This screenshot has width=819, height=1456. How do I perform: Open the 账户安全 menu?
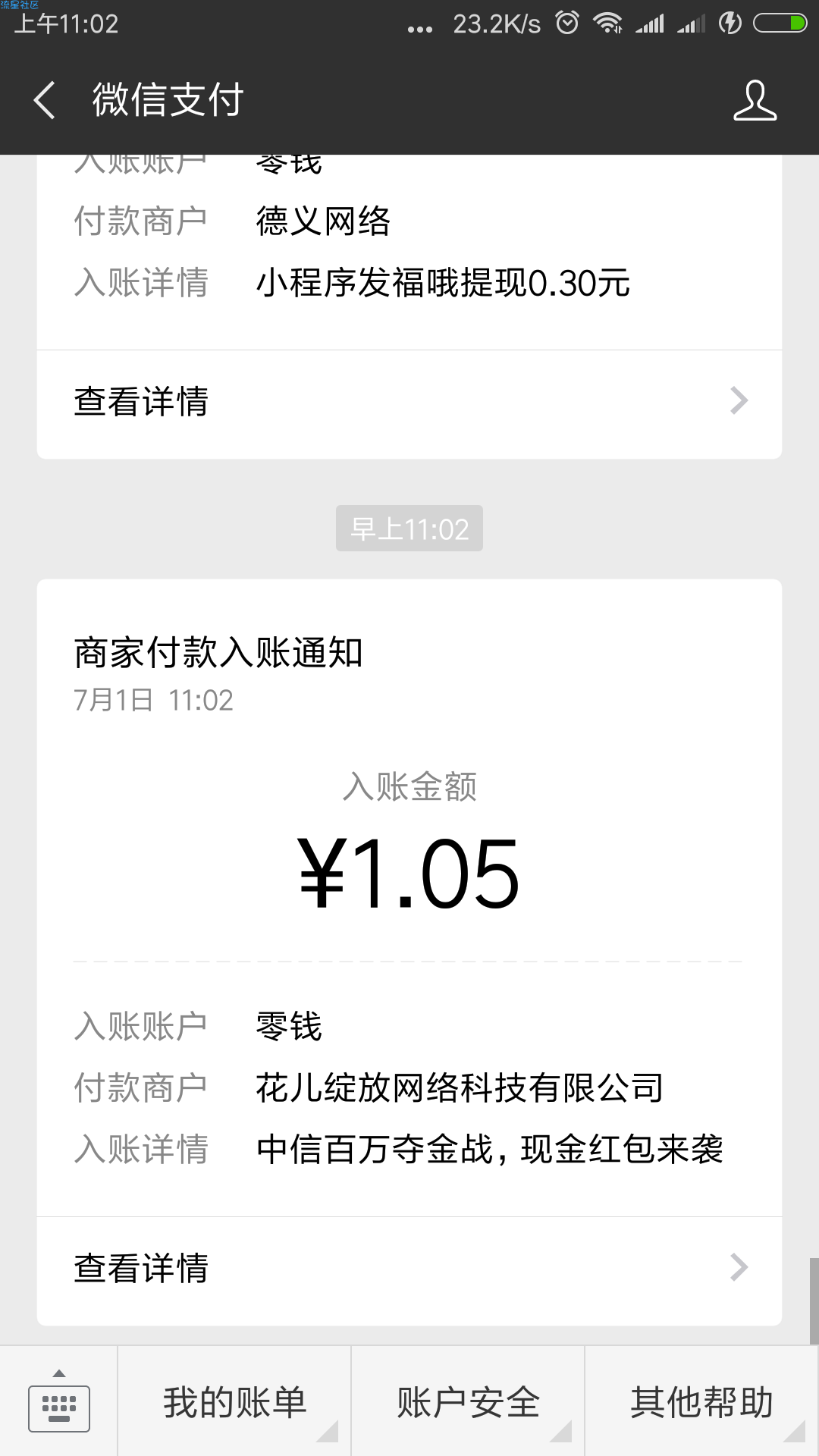click(x=468, y=1401)
